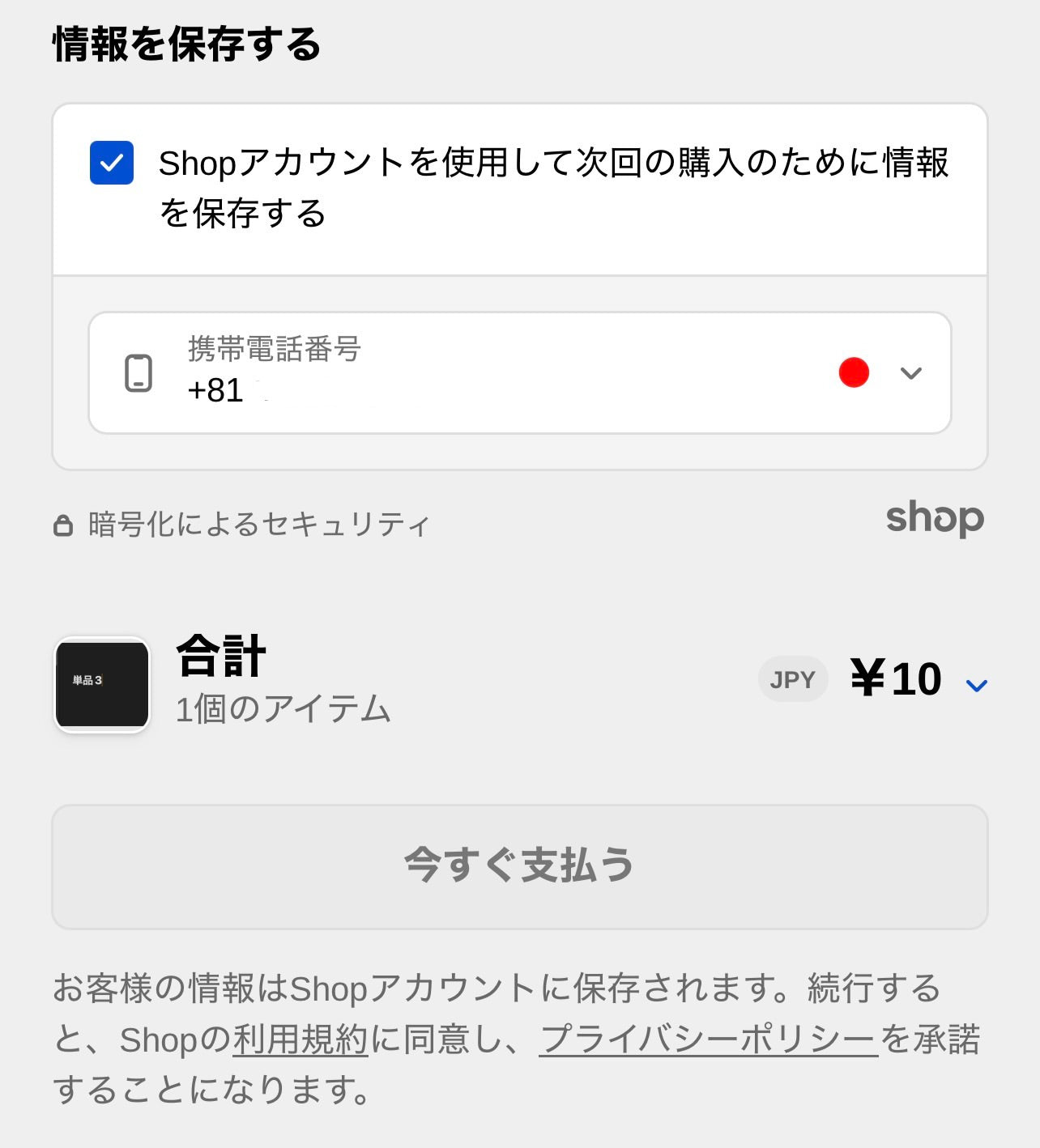Image resolution: width=1040 pixels, height=1148 pixels.
Task: Expand the ¥10 order total summary
Action: coord(976,685)
